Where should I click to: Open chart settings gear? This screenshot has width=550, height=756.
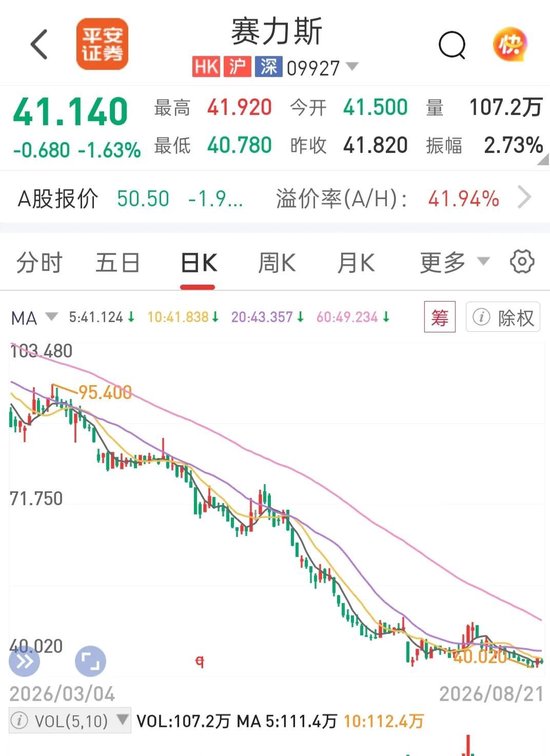522,262
